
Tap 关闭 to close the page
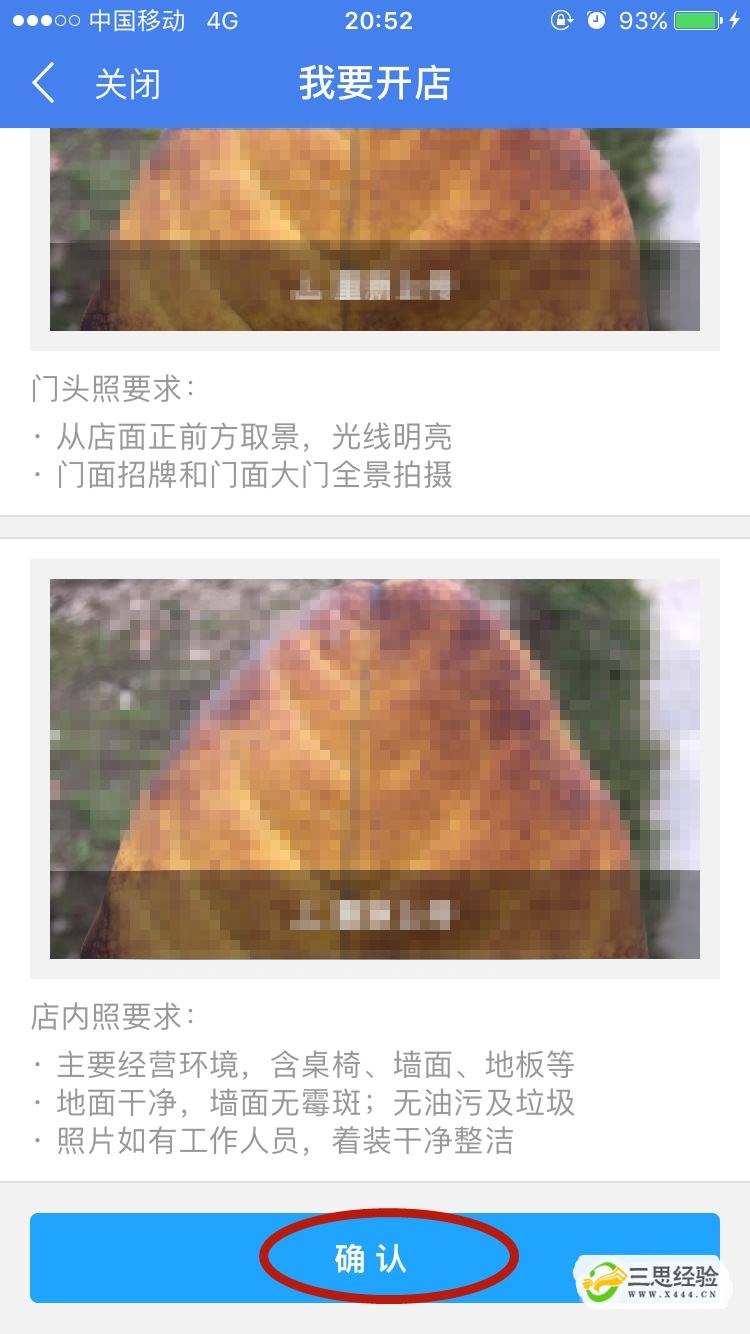[127, 84]
